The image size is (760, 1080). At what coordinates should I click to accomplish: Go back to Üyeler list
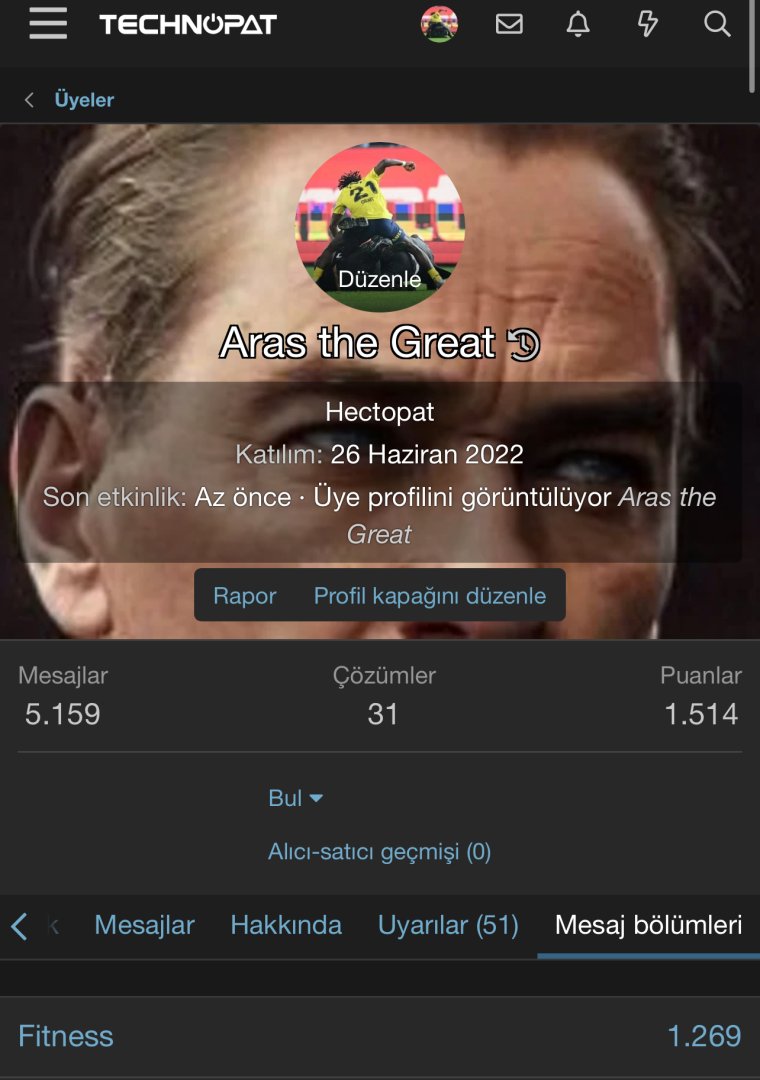(84, 100)
